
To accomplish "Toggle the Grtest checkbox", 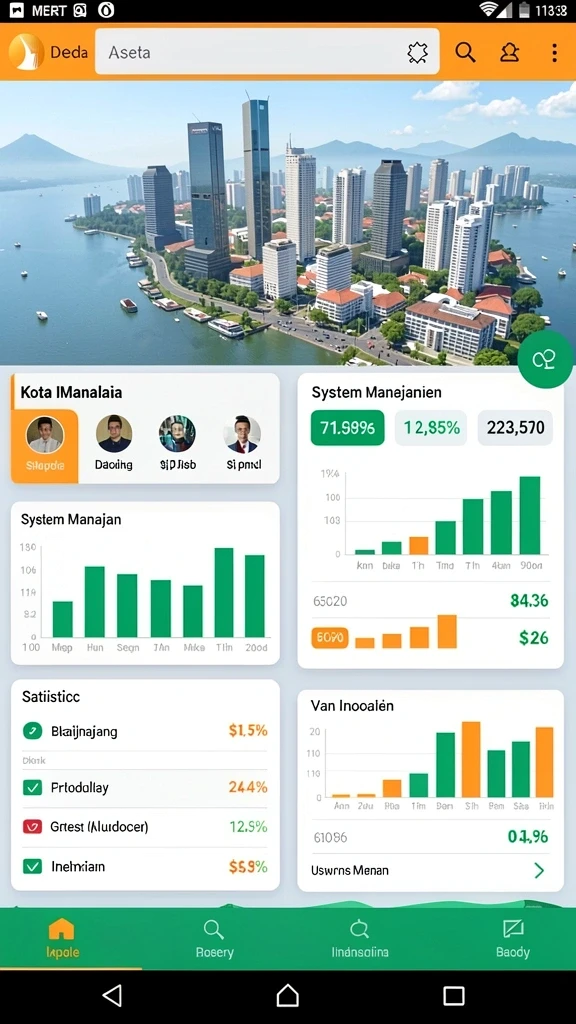I will coord(32,826).
